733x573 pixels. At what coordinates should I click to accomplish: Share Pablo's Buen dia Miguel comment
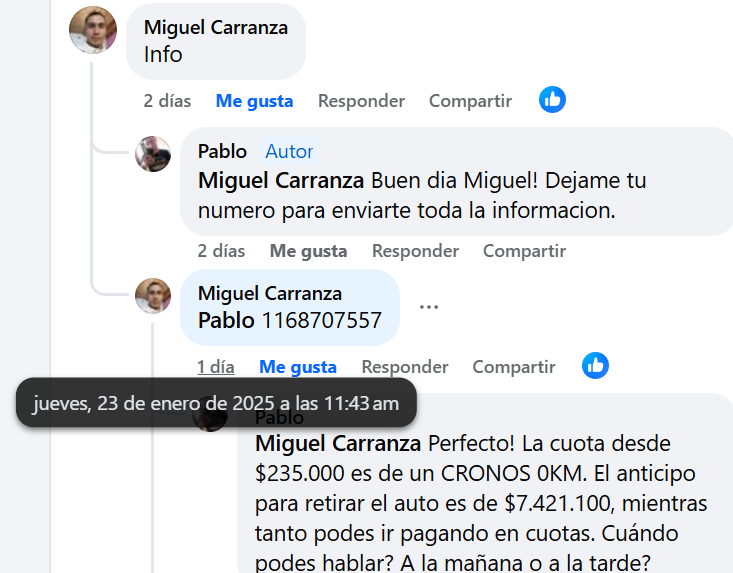tap(524, 251)
